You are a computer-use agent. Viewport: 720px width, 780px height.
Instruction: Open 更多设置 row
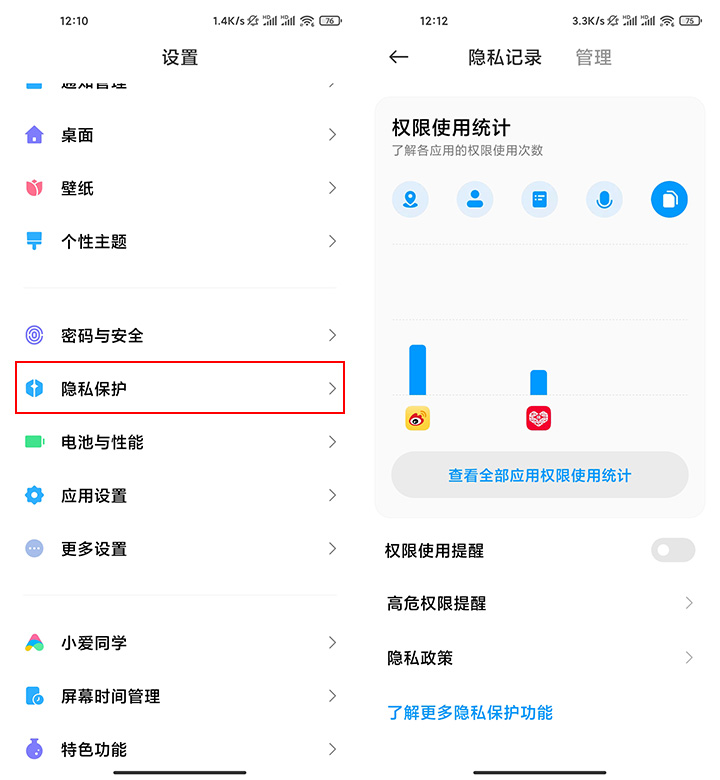coord(180,548)
